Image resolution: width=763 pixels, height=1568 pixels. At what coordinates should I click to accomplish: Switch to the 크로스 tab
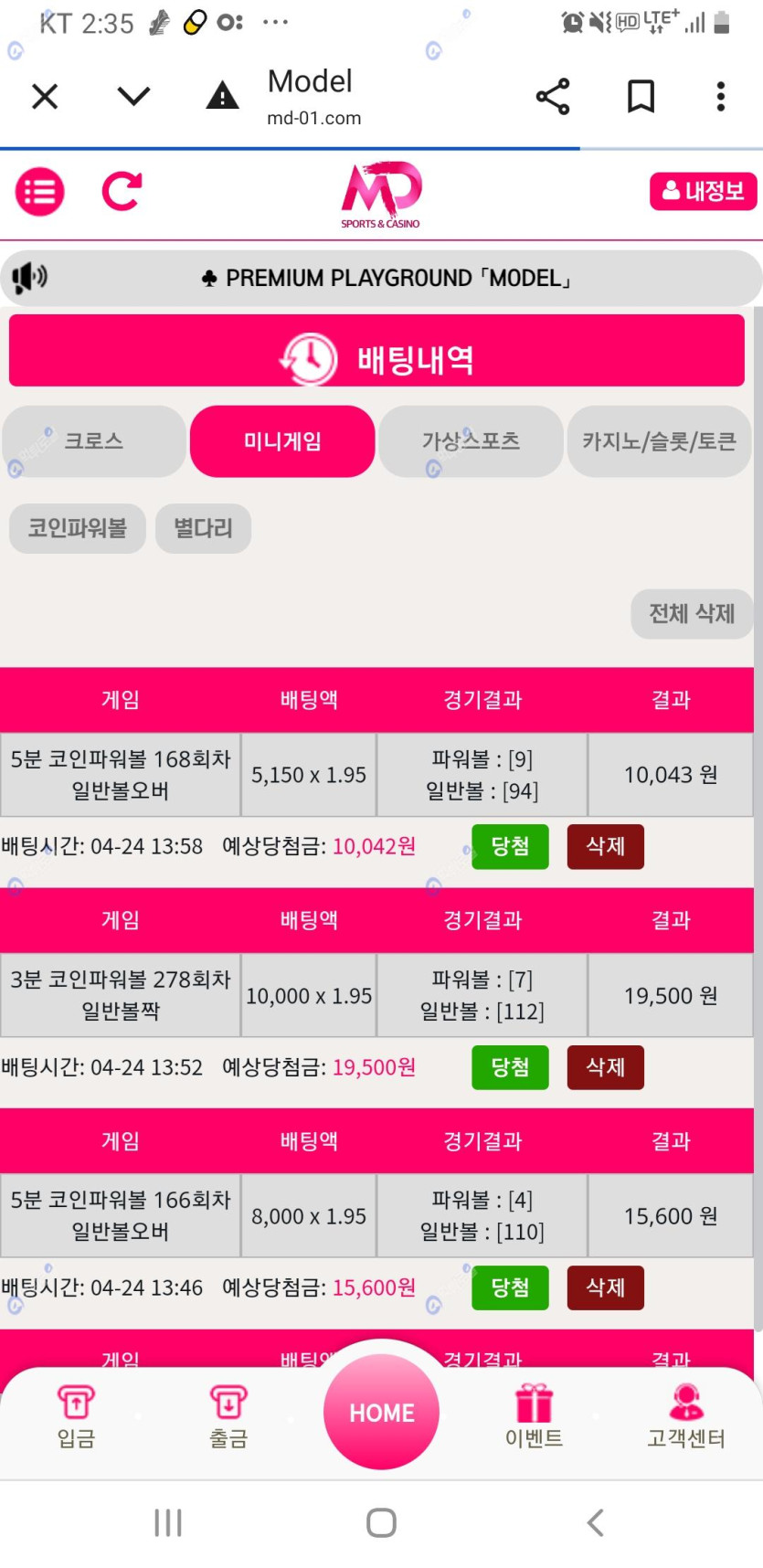(94, 441)
